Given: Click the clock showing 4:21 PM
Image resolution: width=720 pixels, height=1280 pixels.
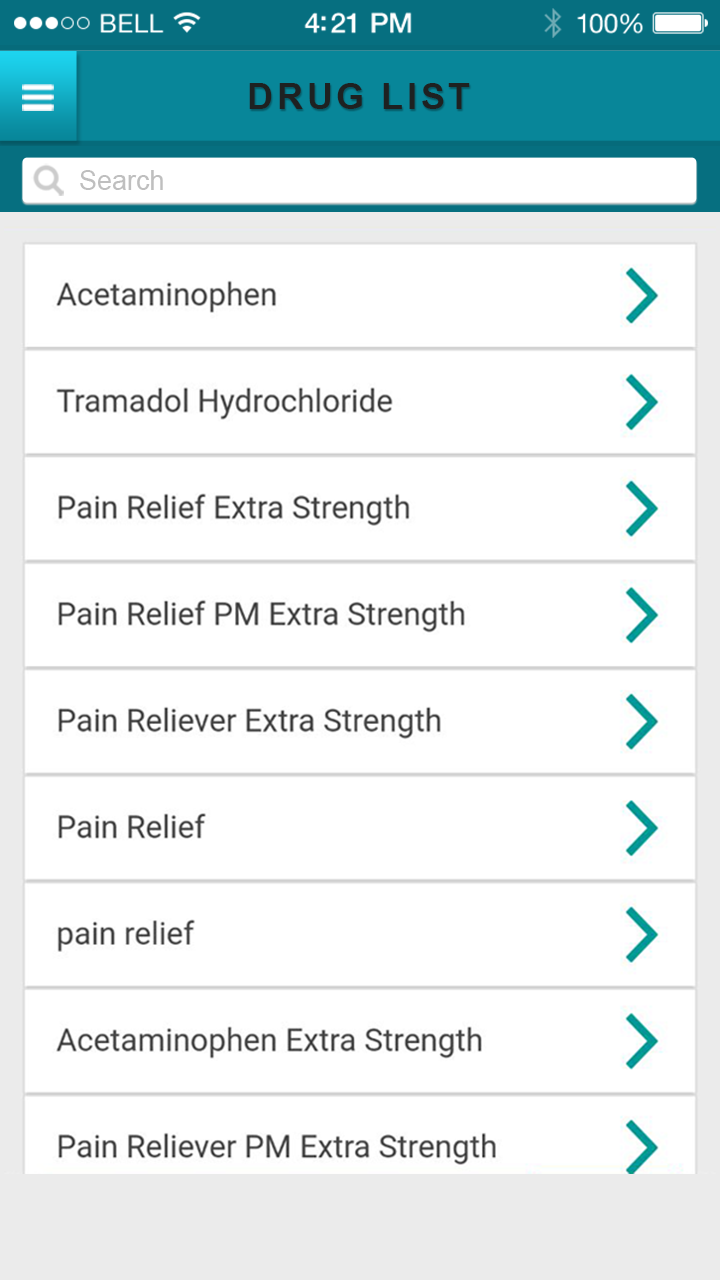Looking at the screenshot, I should coord(359,22).
